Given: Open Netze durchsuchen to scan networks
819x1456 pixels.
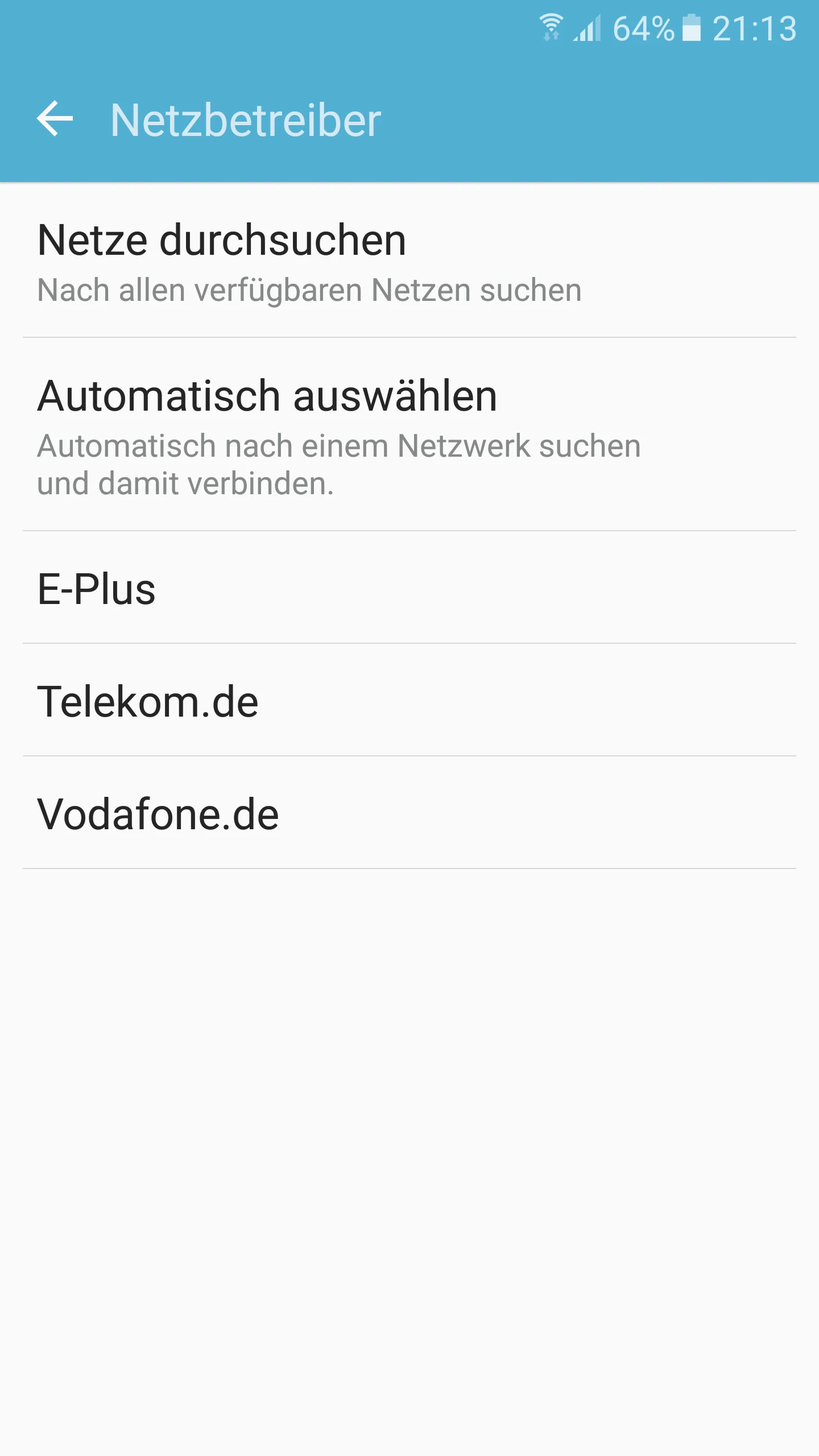Looking at the screenshot, I should click(409, 262).
